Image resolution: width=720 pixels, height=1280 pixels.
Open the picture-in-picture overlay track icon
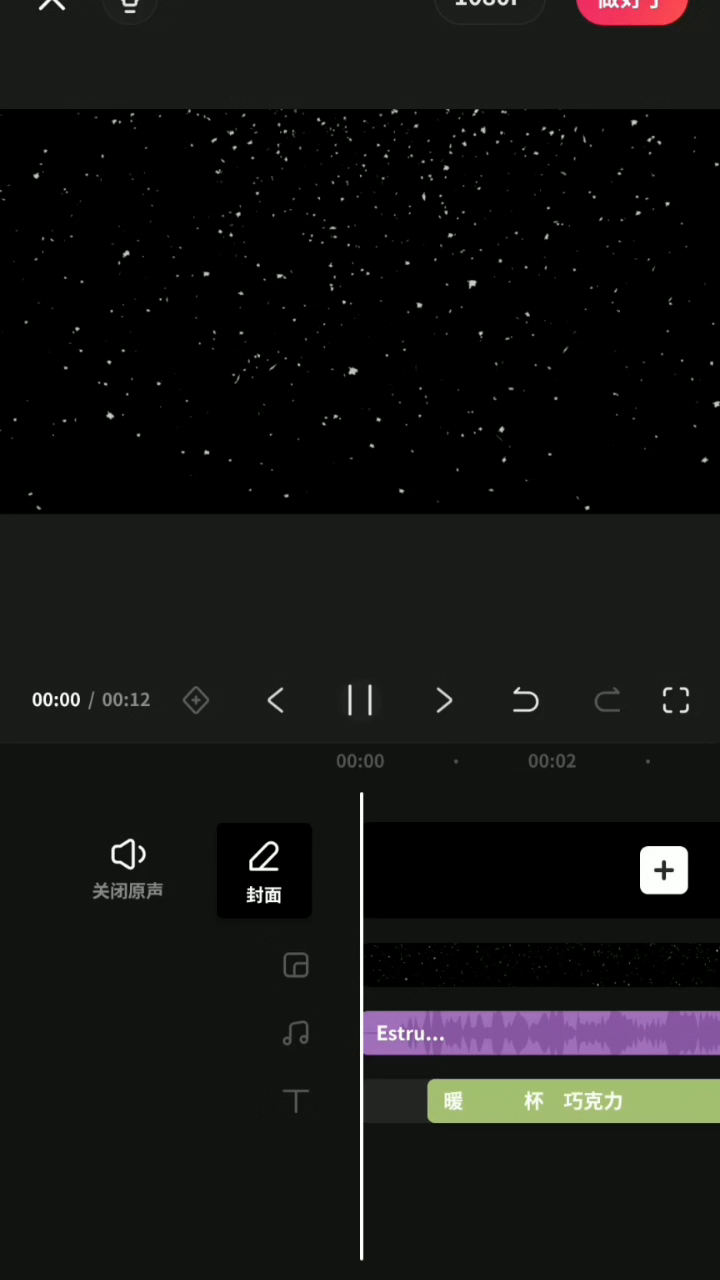(x=296, y=965)
